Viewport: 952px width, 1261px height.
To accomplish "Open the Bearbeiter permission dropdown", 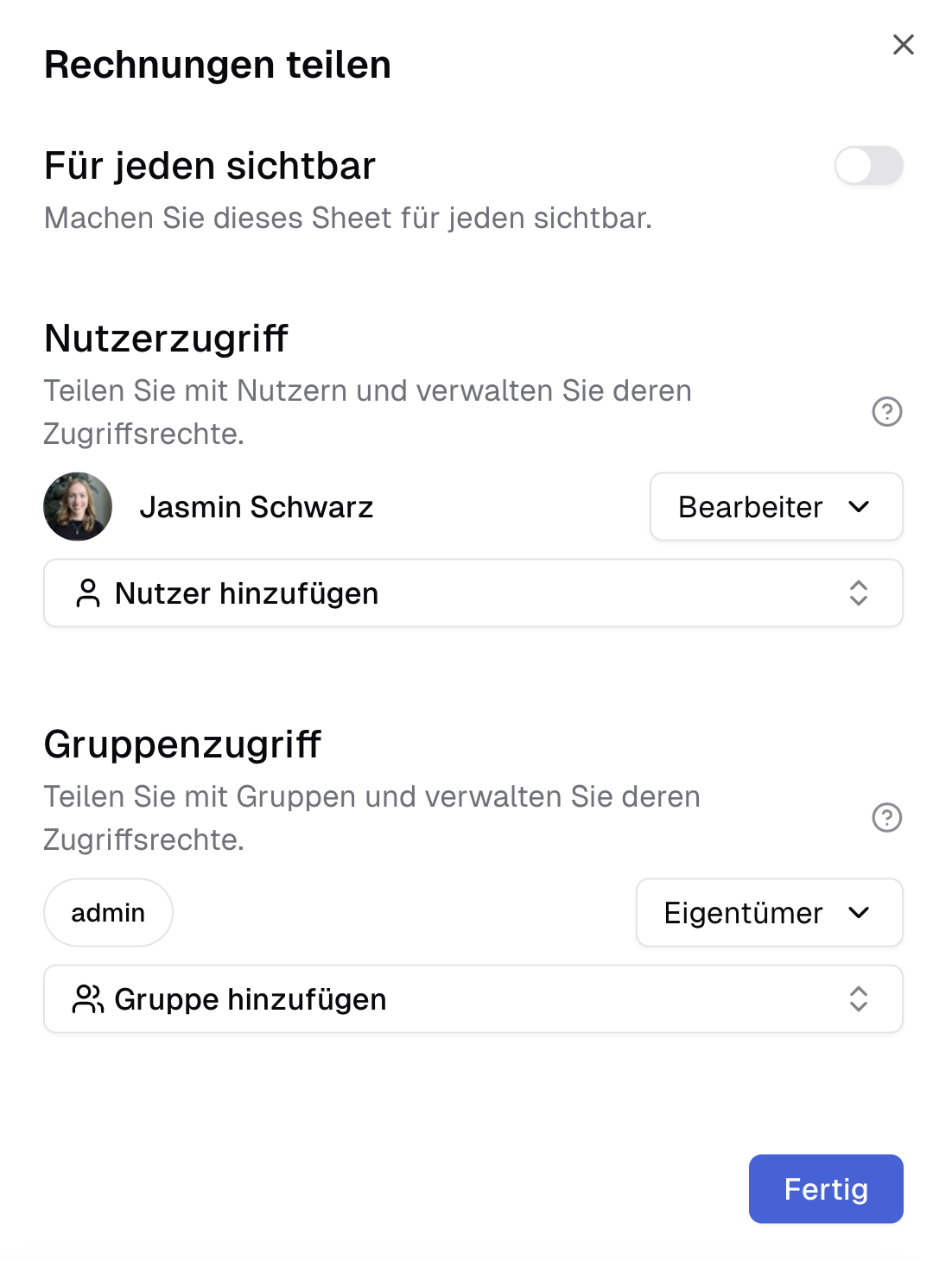I will coord(775,507).
